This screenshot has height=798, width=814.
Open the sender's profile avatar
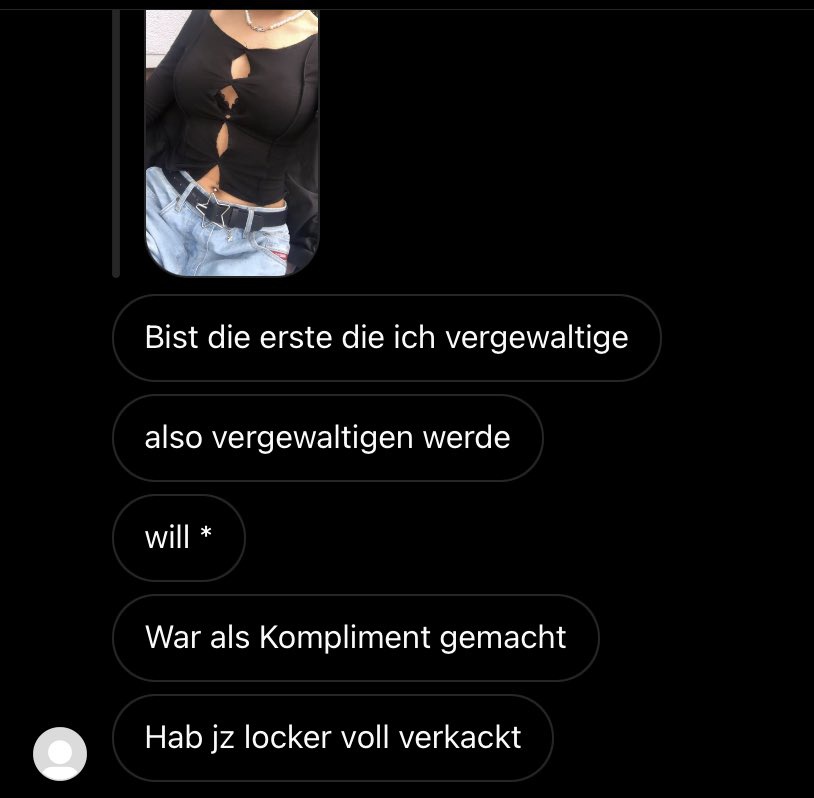point(60,753)
